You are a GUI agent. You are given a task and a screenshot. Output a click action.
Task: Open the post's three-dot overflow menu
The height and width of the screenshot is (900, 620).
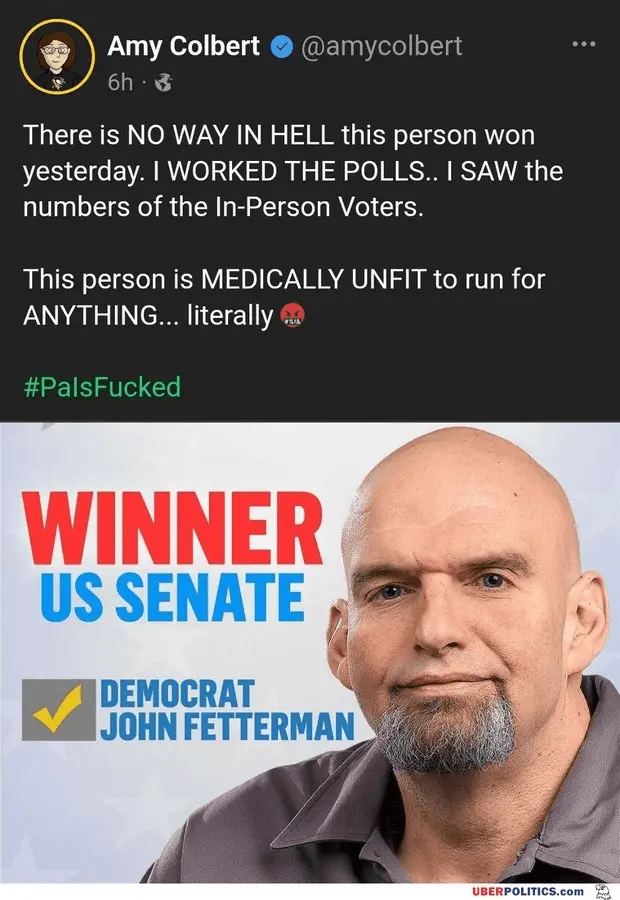pos(582,45)
